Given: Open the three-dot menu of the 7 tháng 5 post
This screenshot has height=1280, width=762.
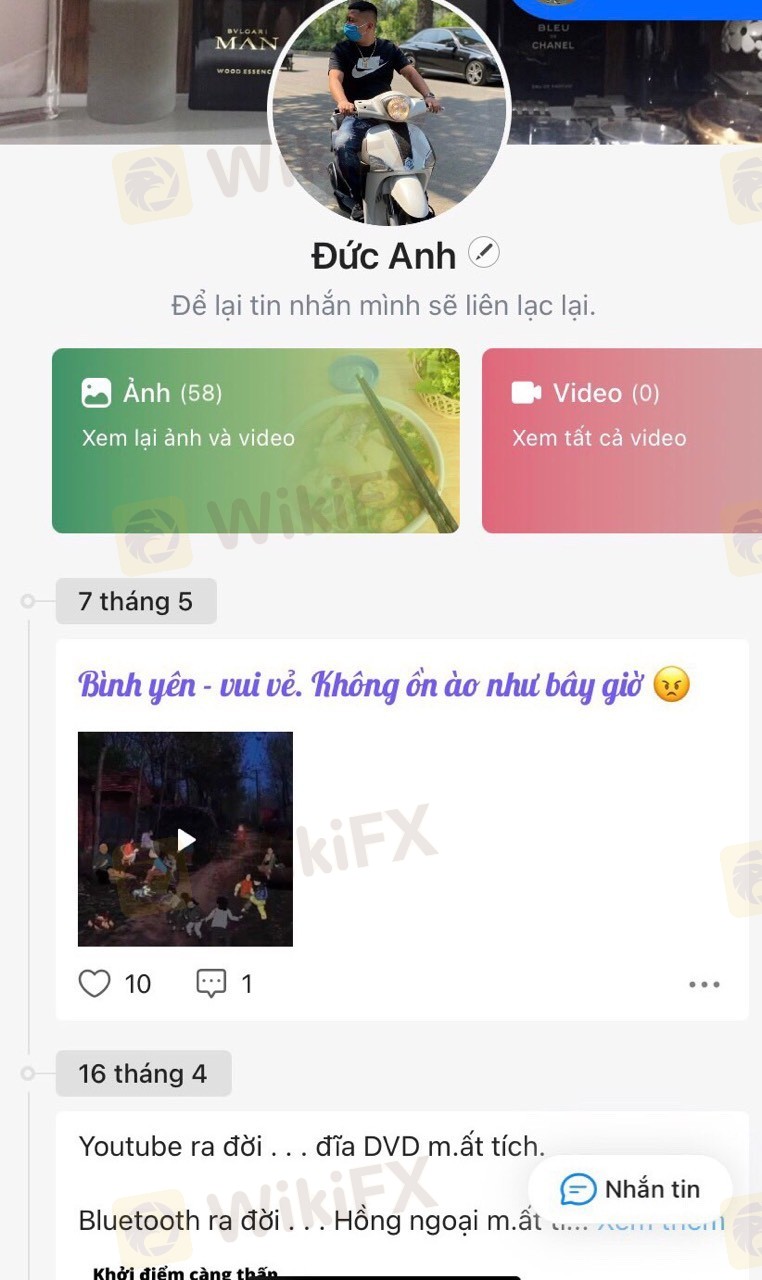Looking at the screenshot, I should tap(704, 985).
